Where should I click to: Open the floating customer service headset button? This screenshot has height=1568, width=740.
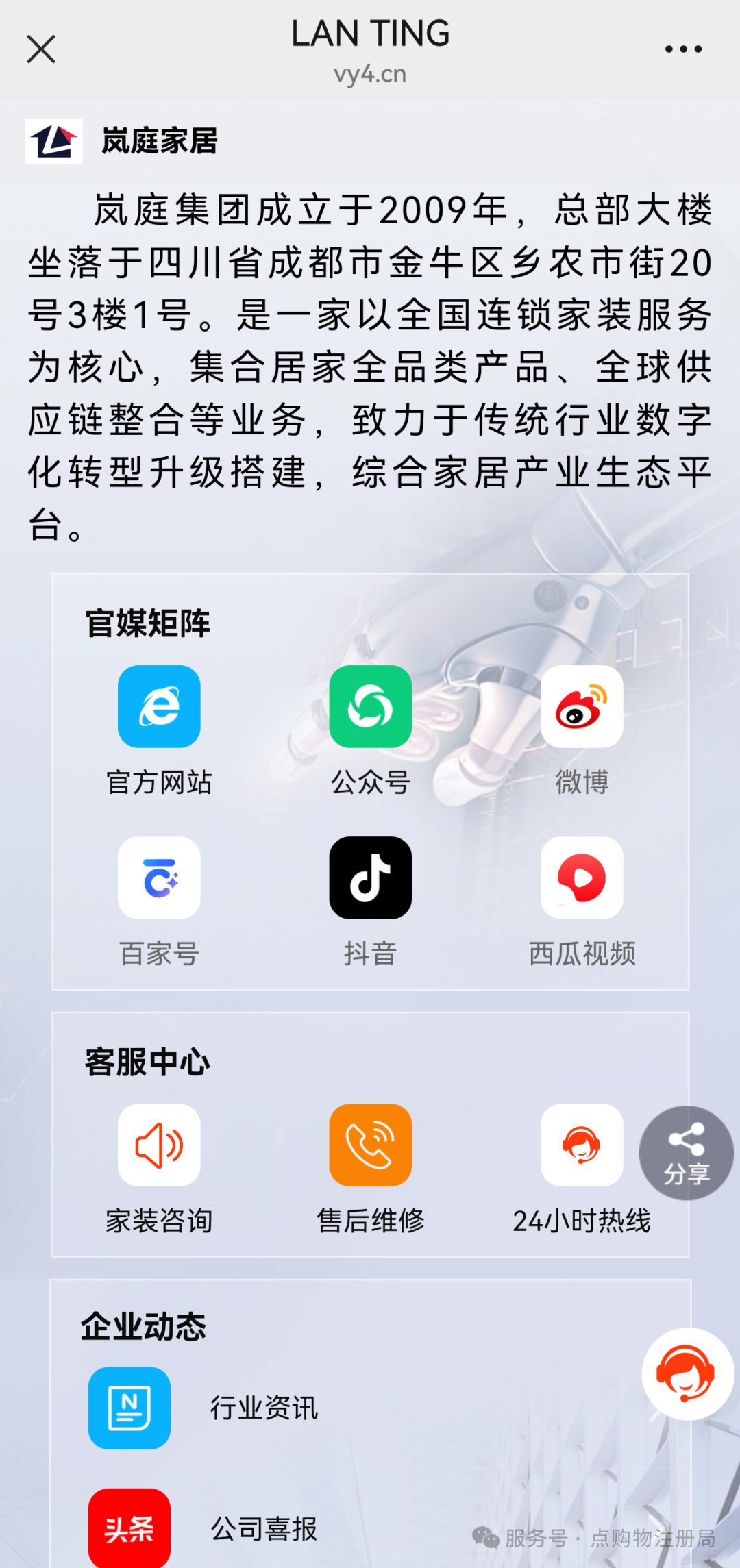coord(687,1374)
